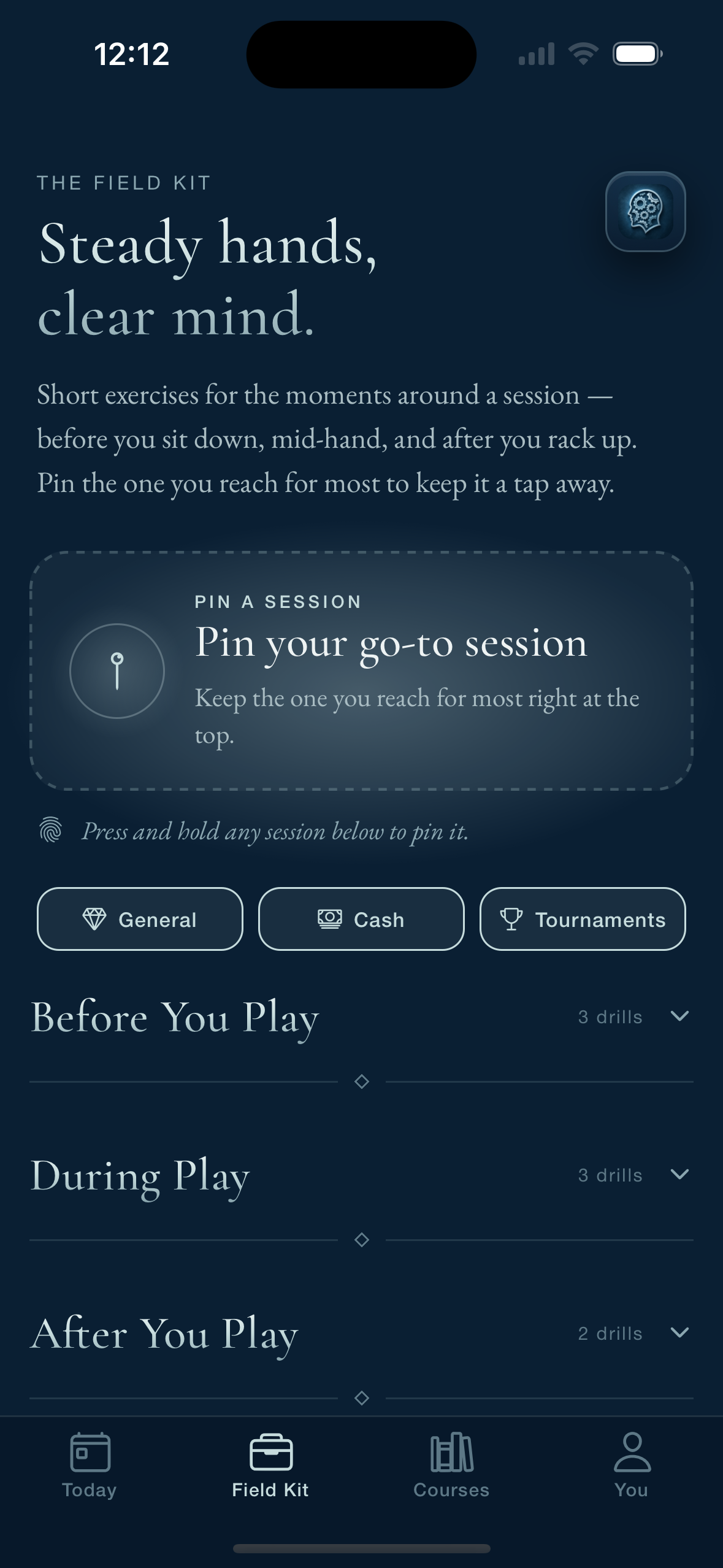
Task: Expand the Before You Play section
Action: 361,1017
